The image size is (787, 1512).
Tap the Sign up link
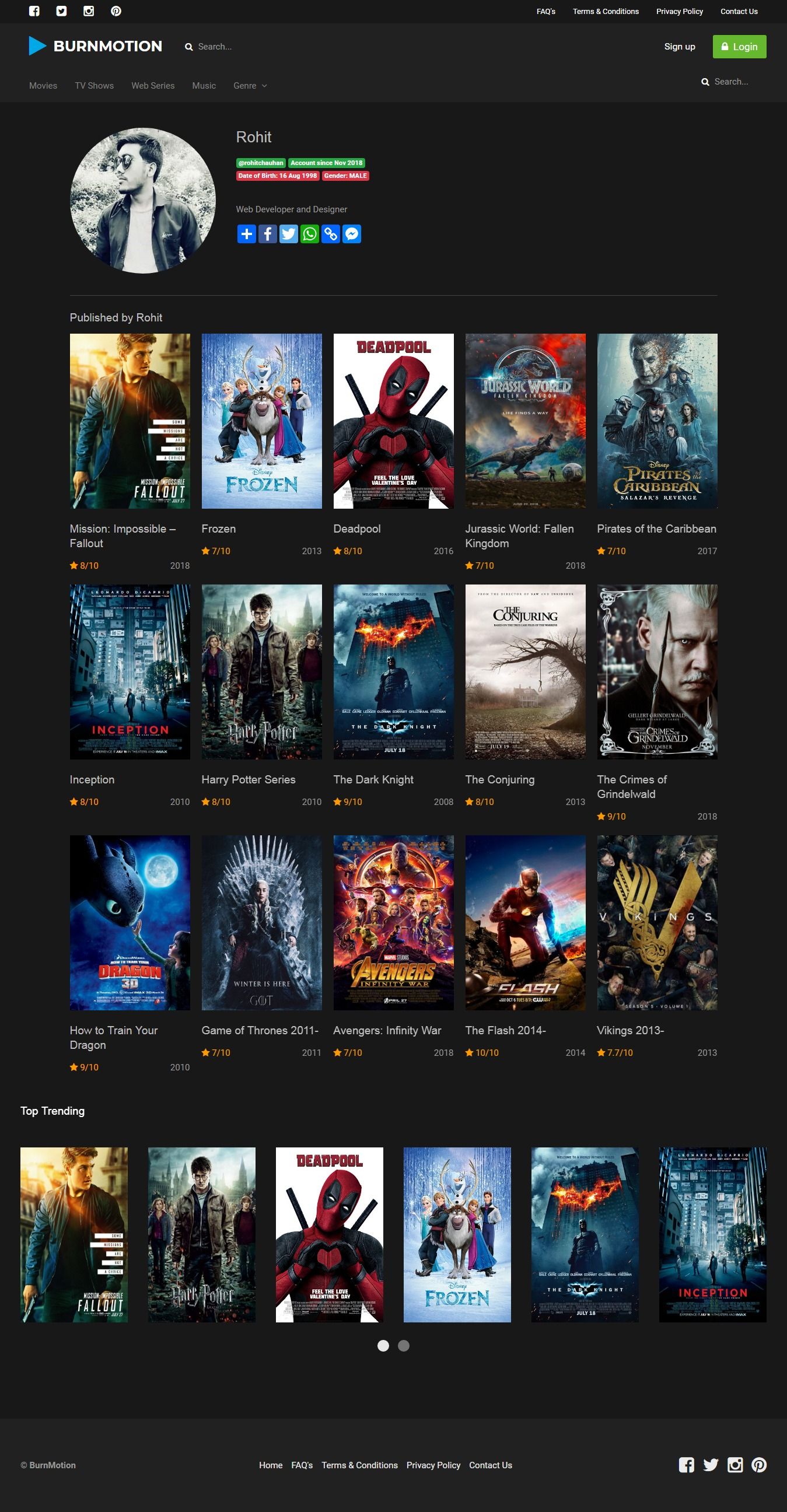(x=679, y=47)
